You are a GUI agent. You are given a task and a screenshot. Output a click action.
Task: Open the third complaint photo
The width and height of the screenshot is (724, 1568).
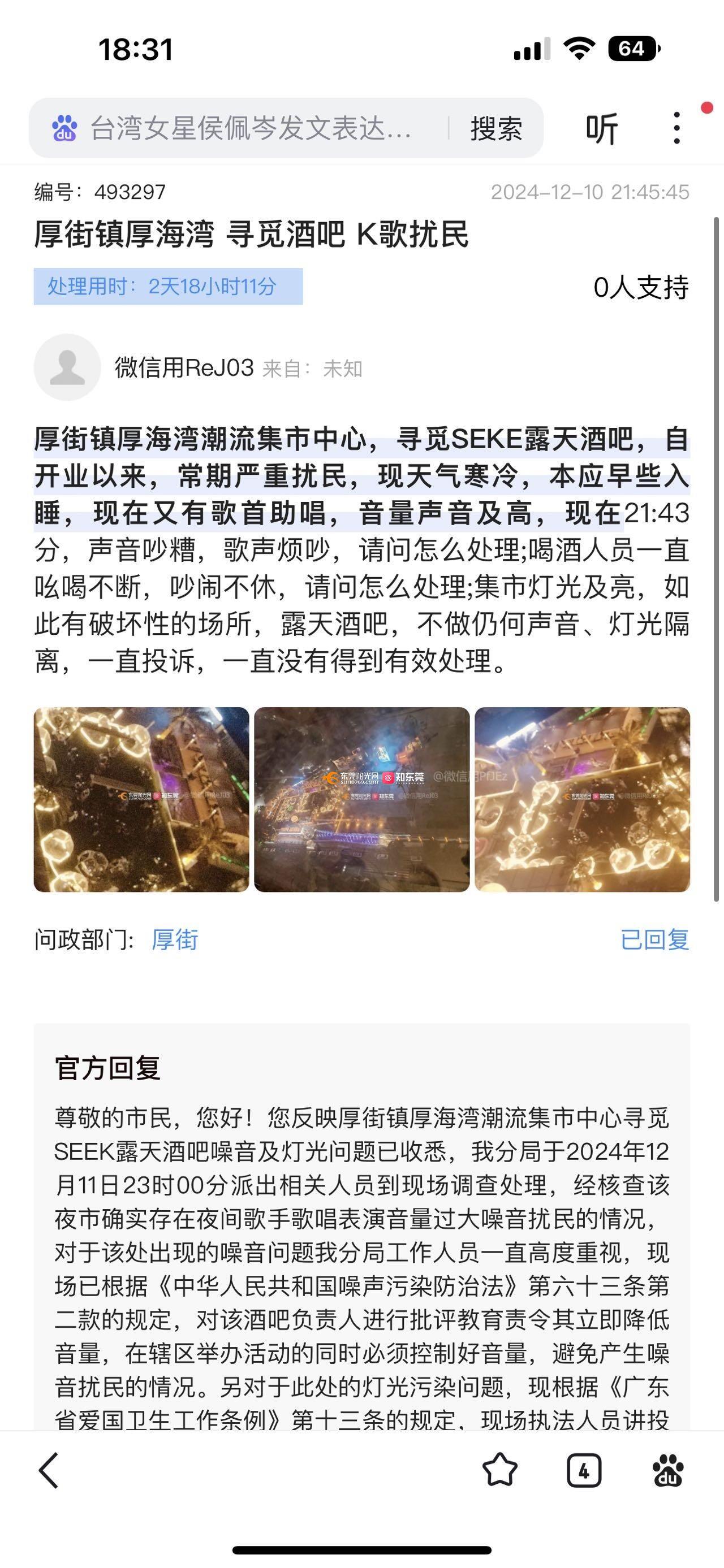click(582, 799)
